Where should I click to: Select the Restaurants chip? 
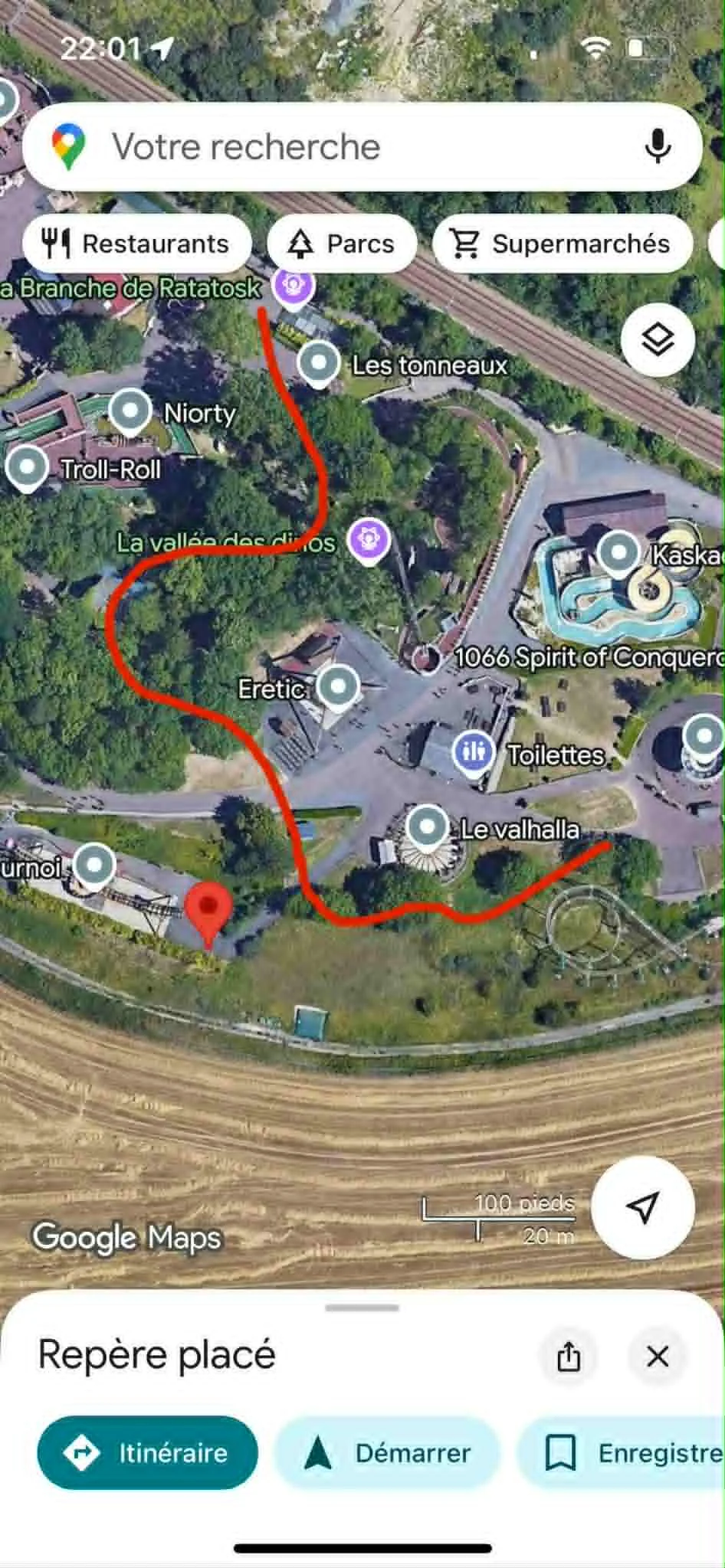137,244
